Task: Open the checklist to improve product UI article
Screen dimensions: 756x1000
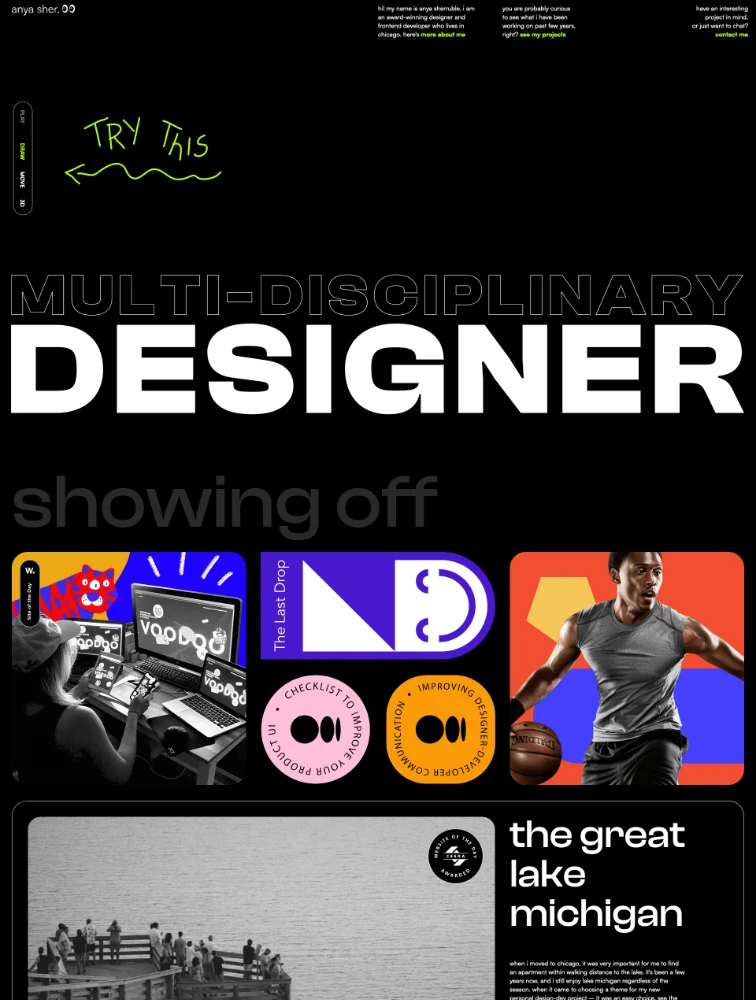Action: point(316,729)
